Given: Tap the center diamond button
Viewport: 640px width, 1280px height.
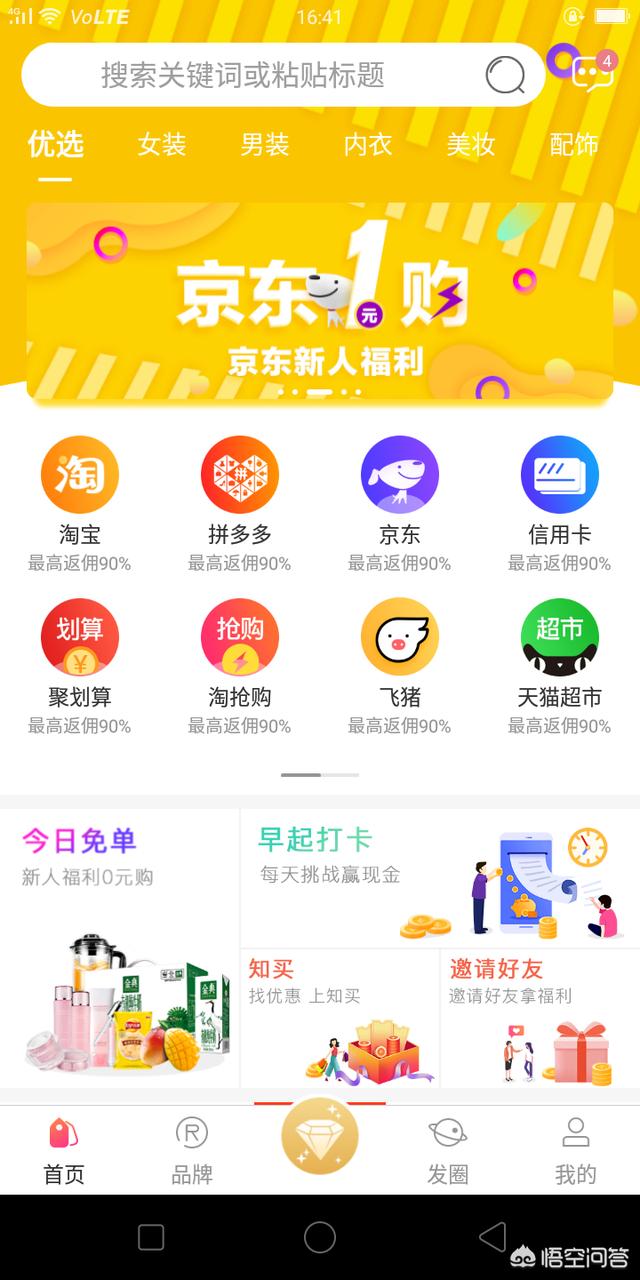Looking at the screenshot, I should pos(320,1139).
